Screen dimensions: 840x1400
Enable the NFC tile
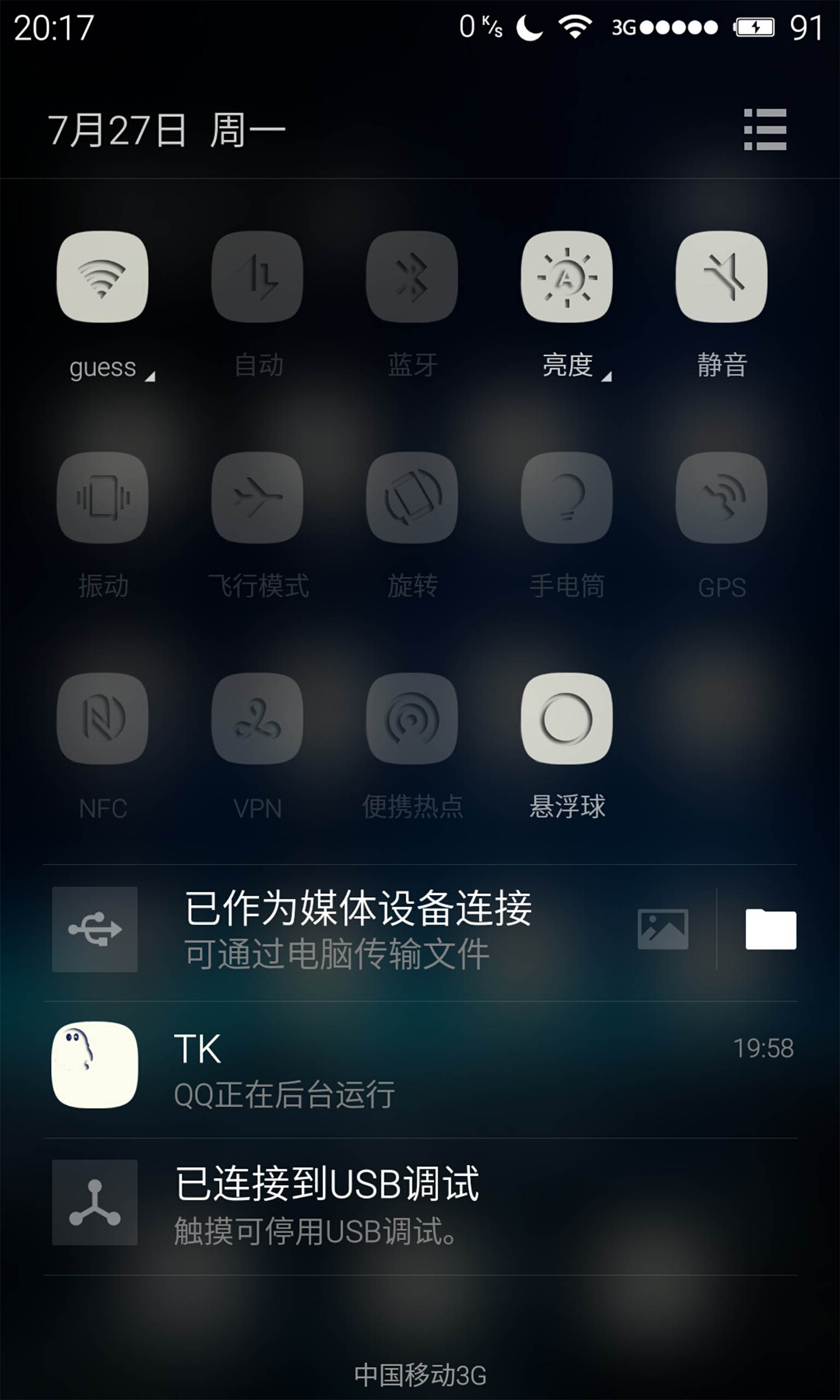(x=102, y=719)
